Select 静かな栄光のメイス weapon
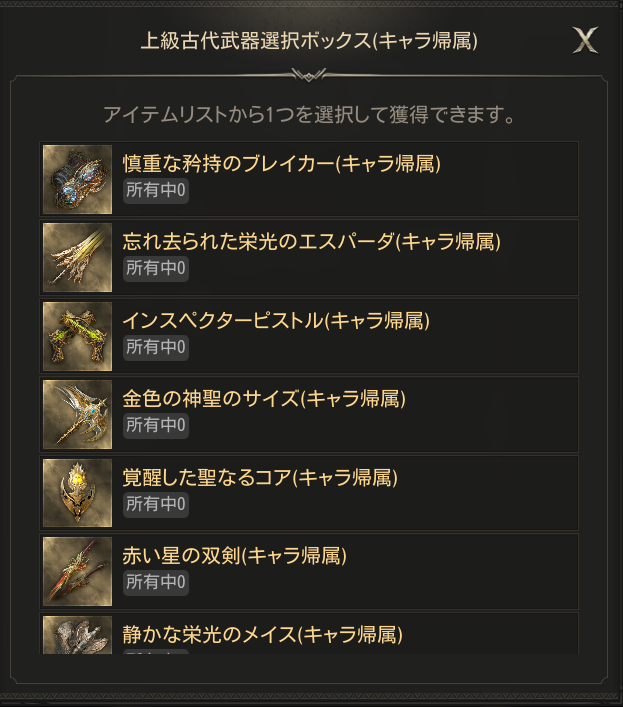The height and width of the screenshot is (707, 623). click(309, 635)
